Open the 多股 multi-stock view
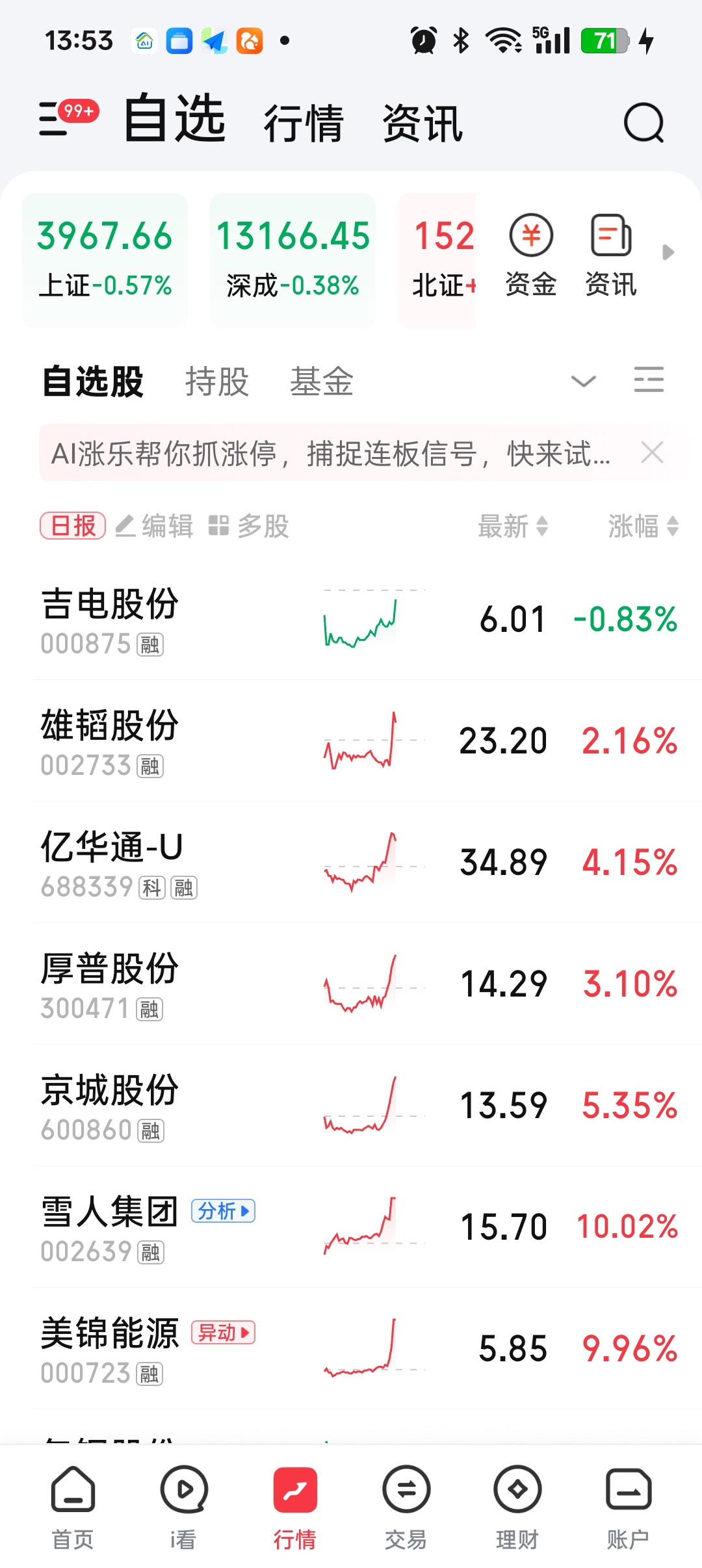The height and width of the screenshot is (1568, 702). [248, 526]
